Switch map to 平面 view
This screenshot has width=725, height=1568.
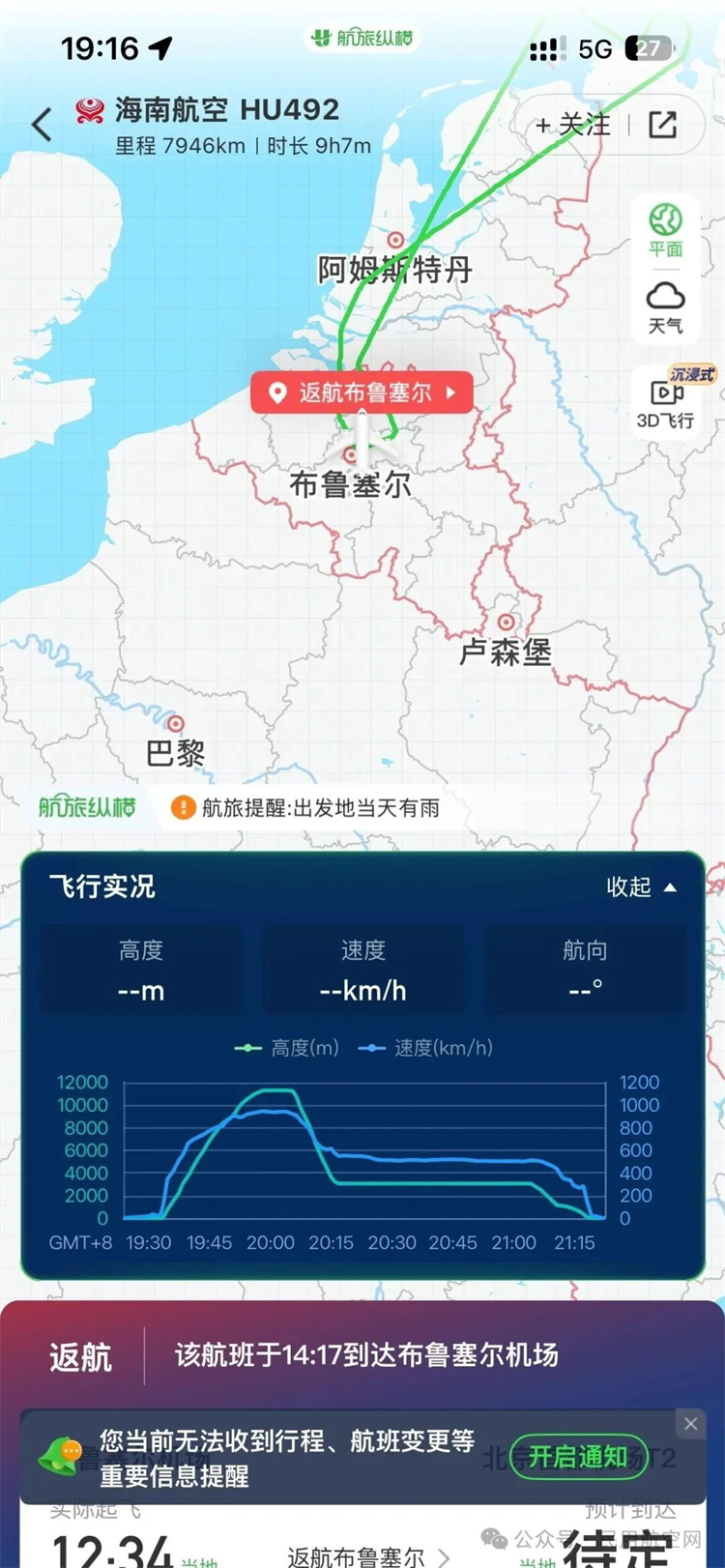tap(665, 230)
